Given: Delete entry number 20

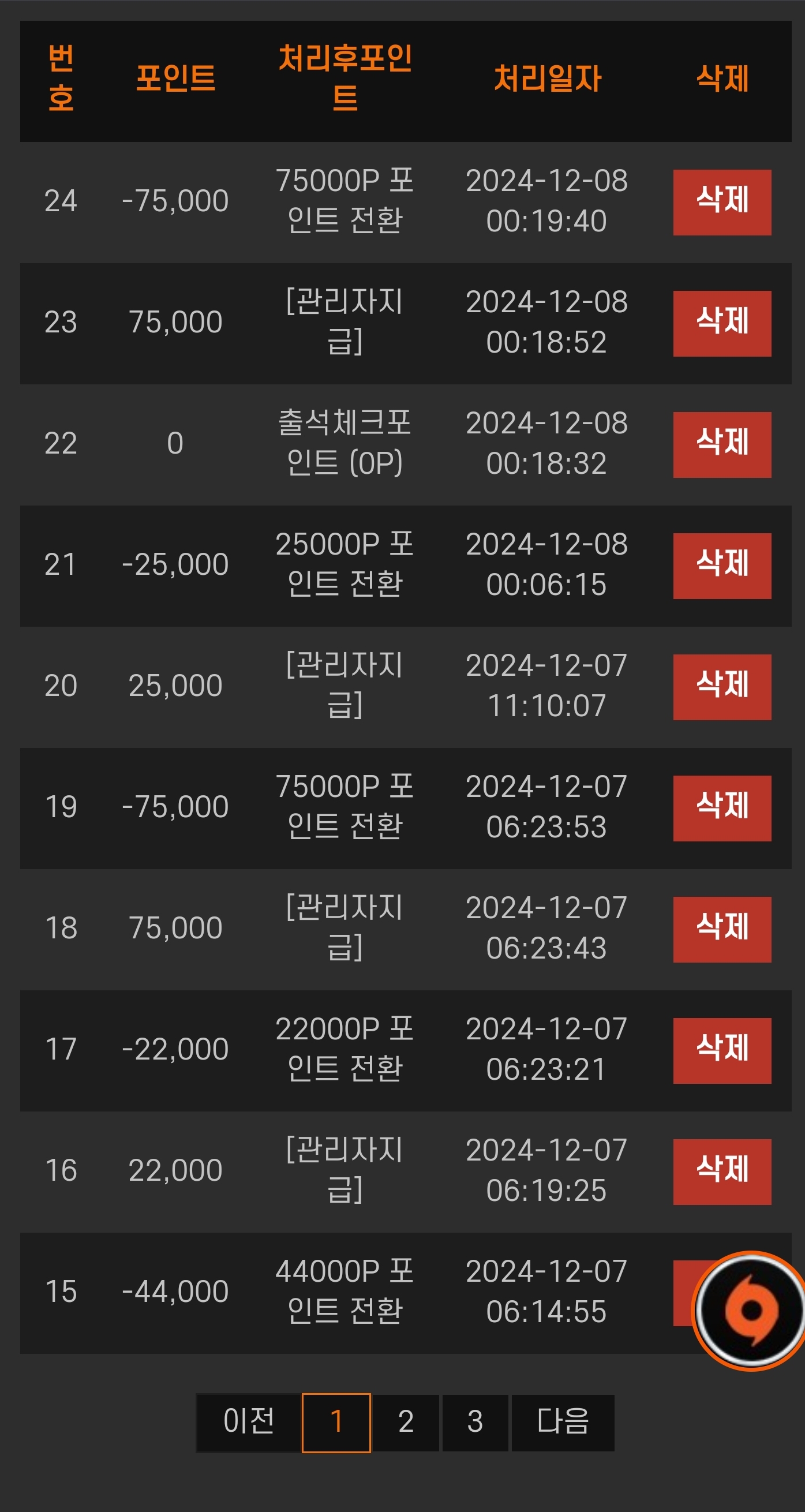Looking at the screenshot, I should [x=722, y=687].
